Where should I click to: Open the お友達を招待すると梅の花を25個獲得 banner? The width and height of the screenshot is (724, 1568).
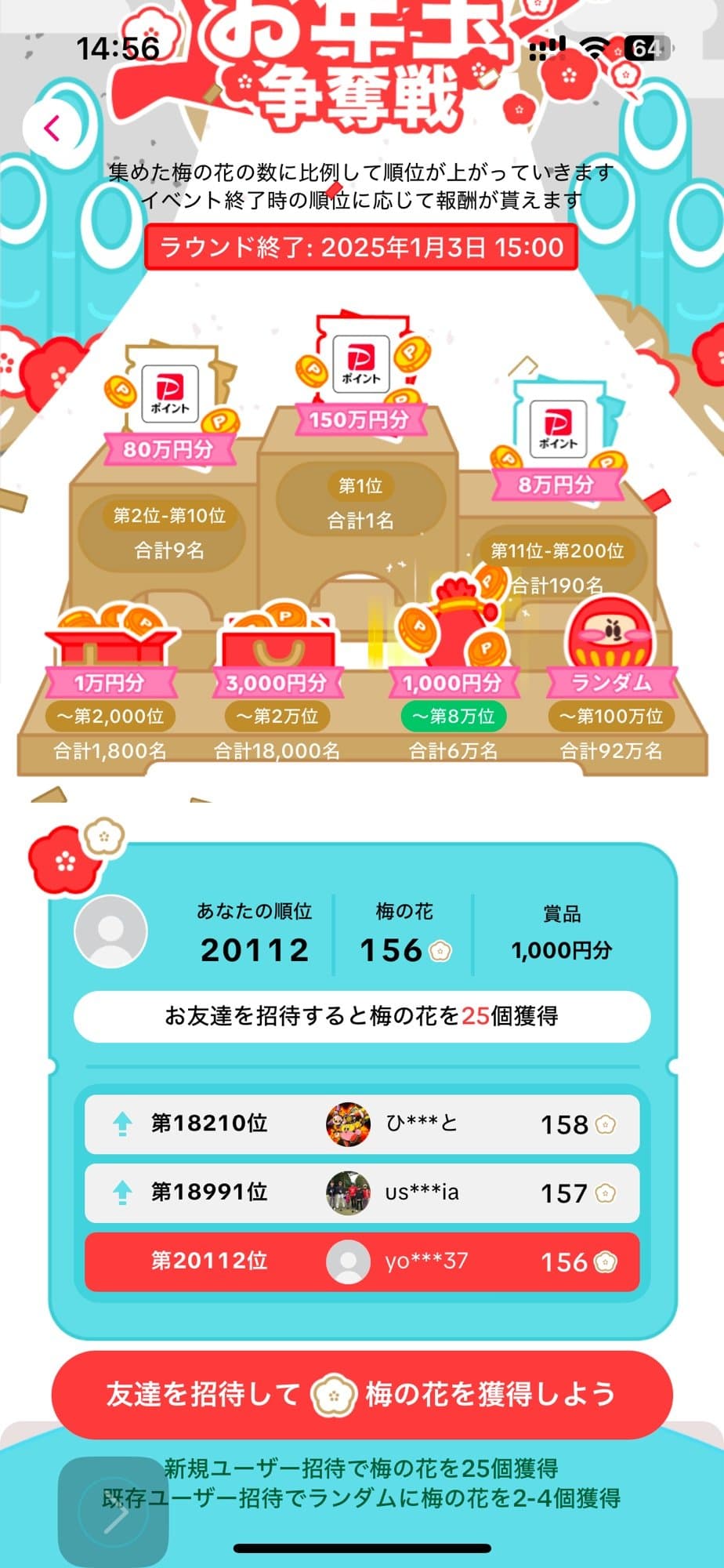(362, 1016)
